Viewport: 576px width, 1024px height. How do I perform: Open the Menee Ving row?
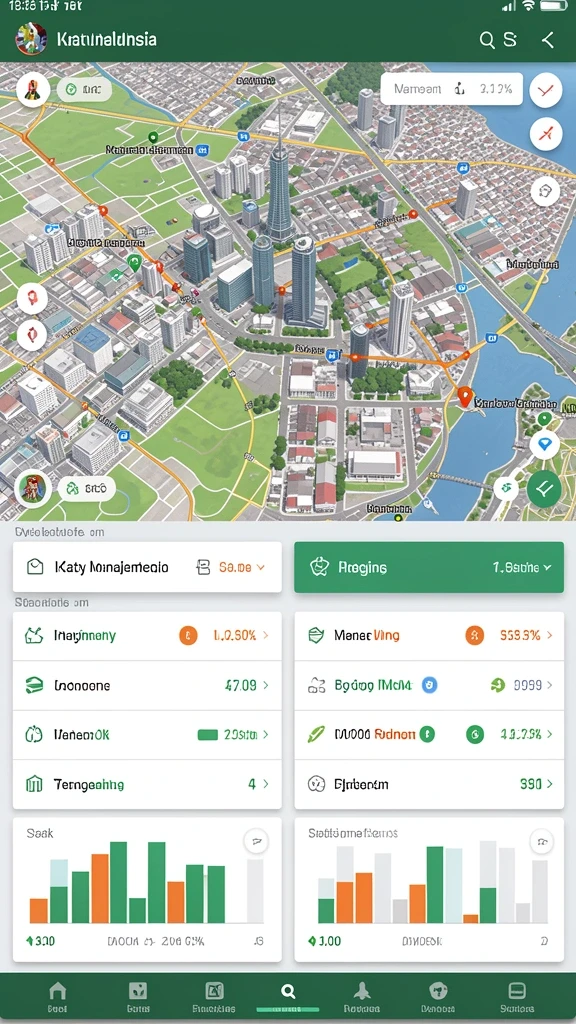pos(428,635)
